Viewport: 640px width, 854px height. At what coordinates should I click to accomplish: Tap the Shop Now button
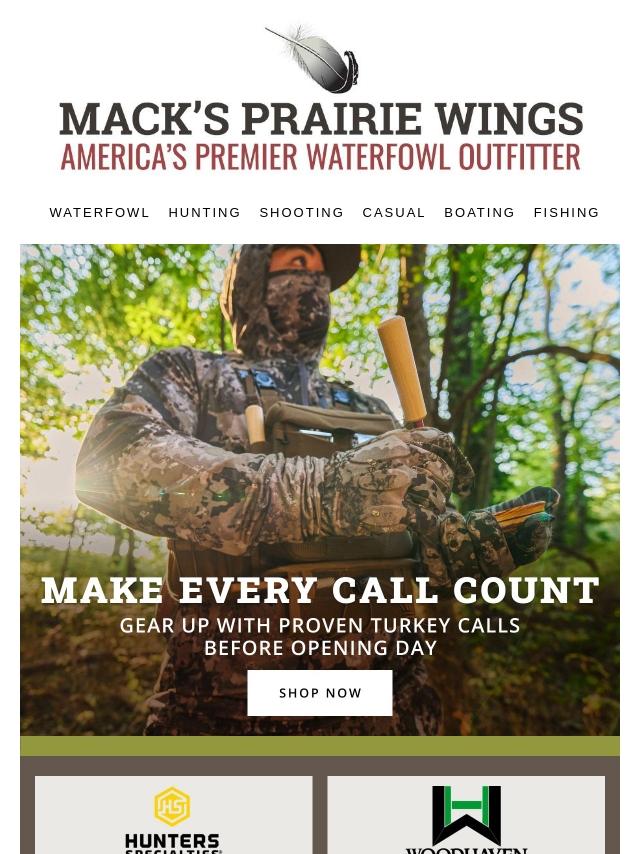pyautogui.click(x=320, y=693)
